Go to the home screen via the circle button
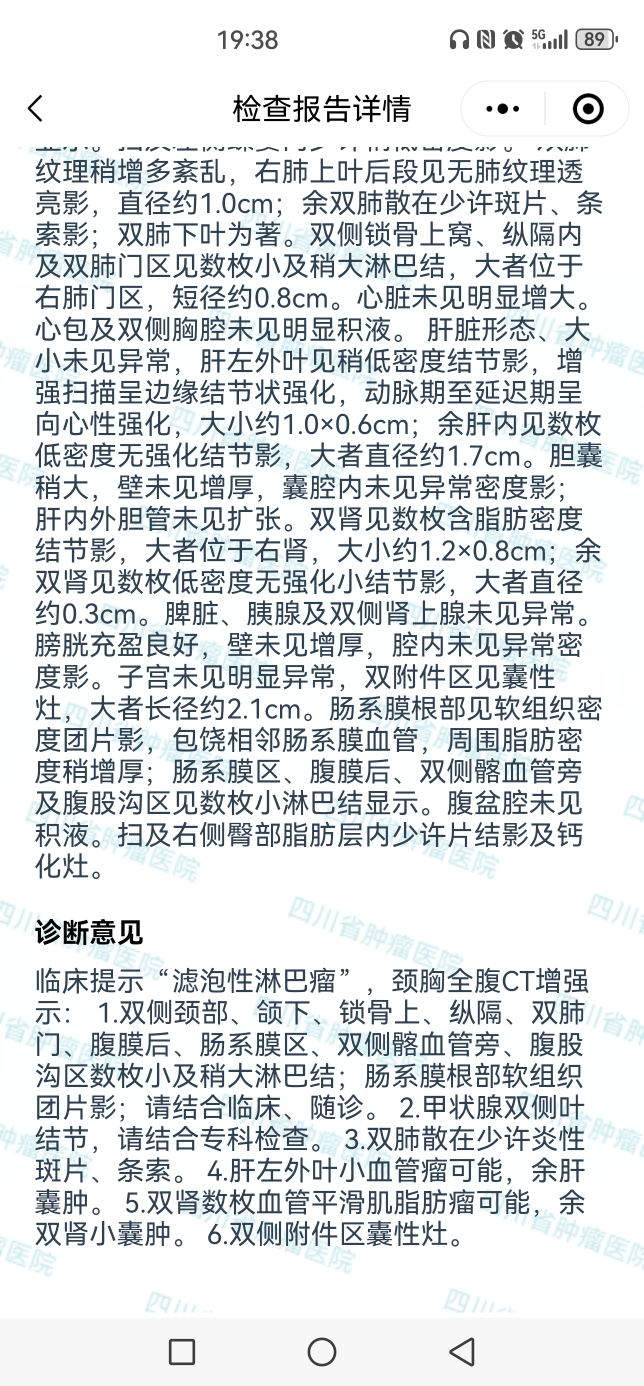The image size is (644, 1386). tap(322, 1352)
